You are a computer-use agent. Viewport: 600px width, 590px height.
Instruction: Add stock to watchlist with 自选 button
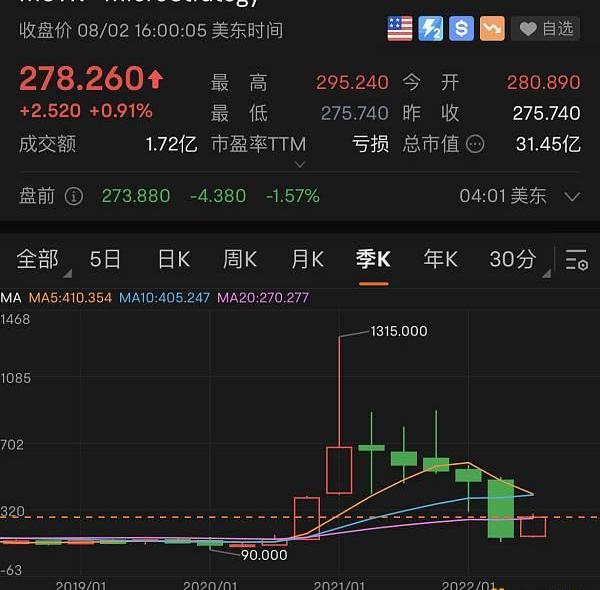click(x=547, y=29)
